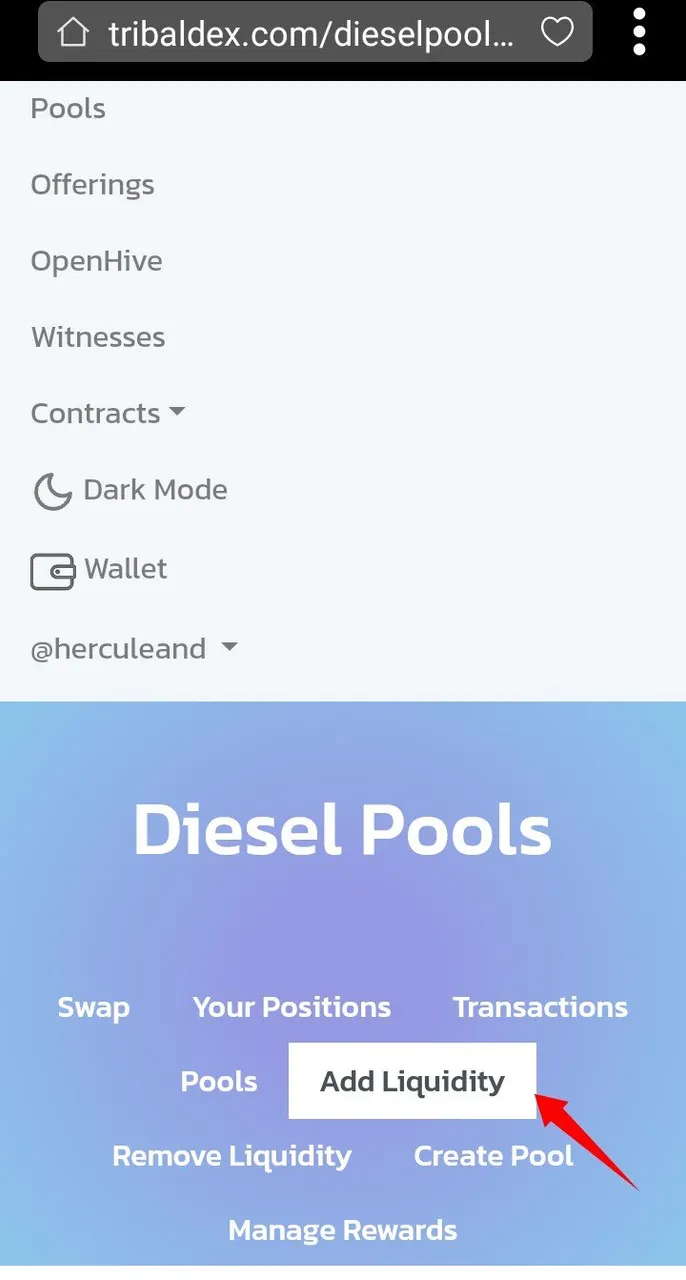
Task: Expand the Contracts dropdown
Action: click(108, 413)
